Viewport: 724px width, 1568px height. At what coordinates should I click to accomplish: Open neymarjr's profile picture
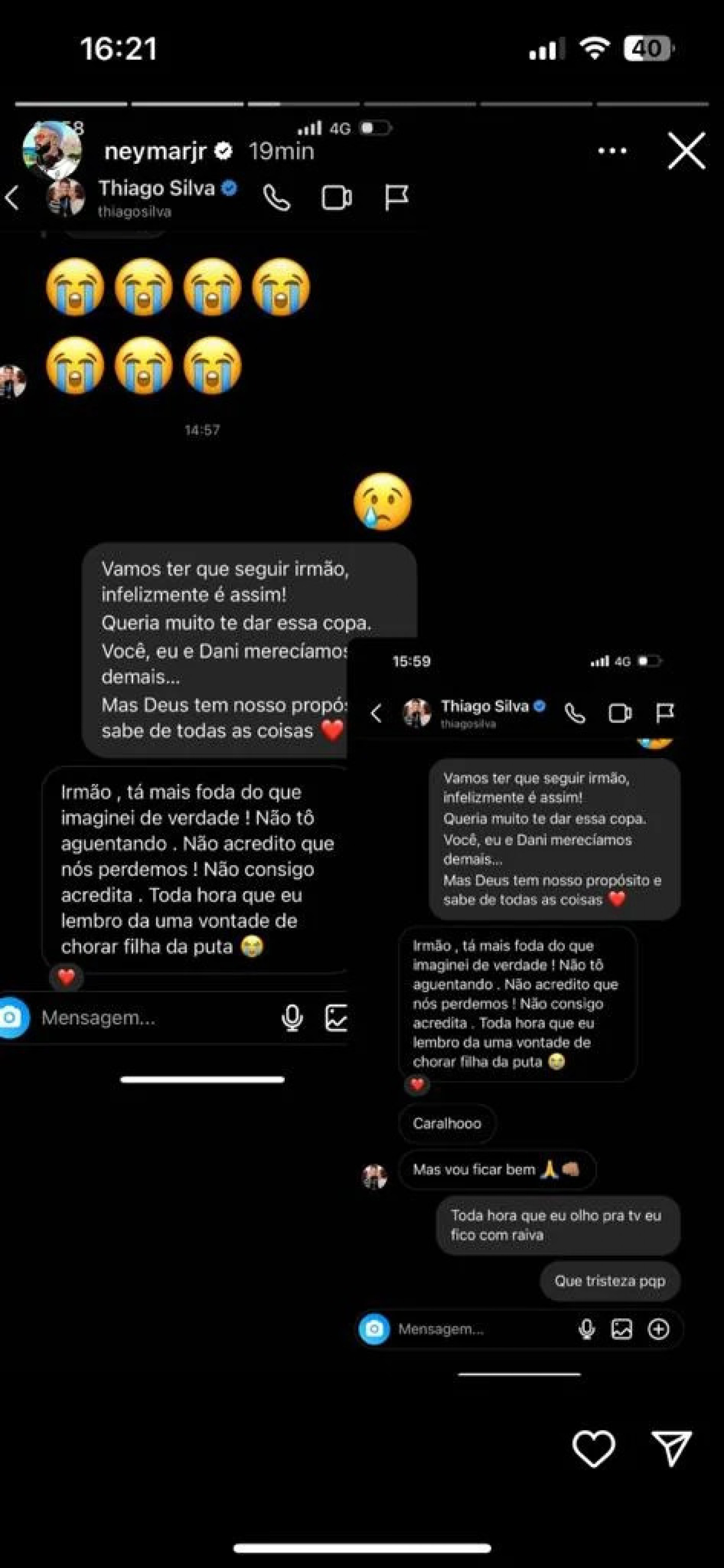tap(52, 150)
